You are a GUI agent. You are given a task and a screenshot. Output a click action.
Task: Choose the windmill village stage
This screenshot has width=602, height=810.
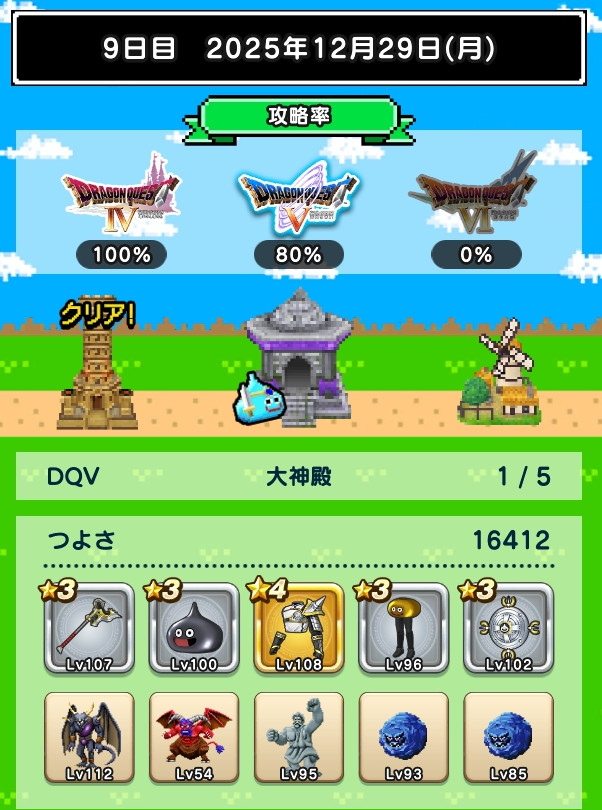click(502, 375)
